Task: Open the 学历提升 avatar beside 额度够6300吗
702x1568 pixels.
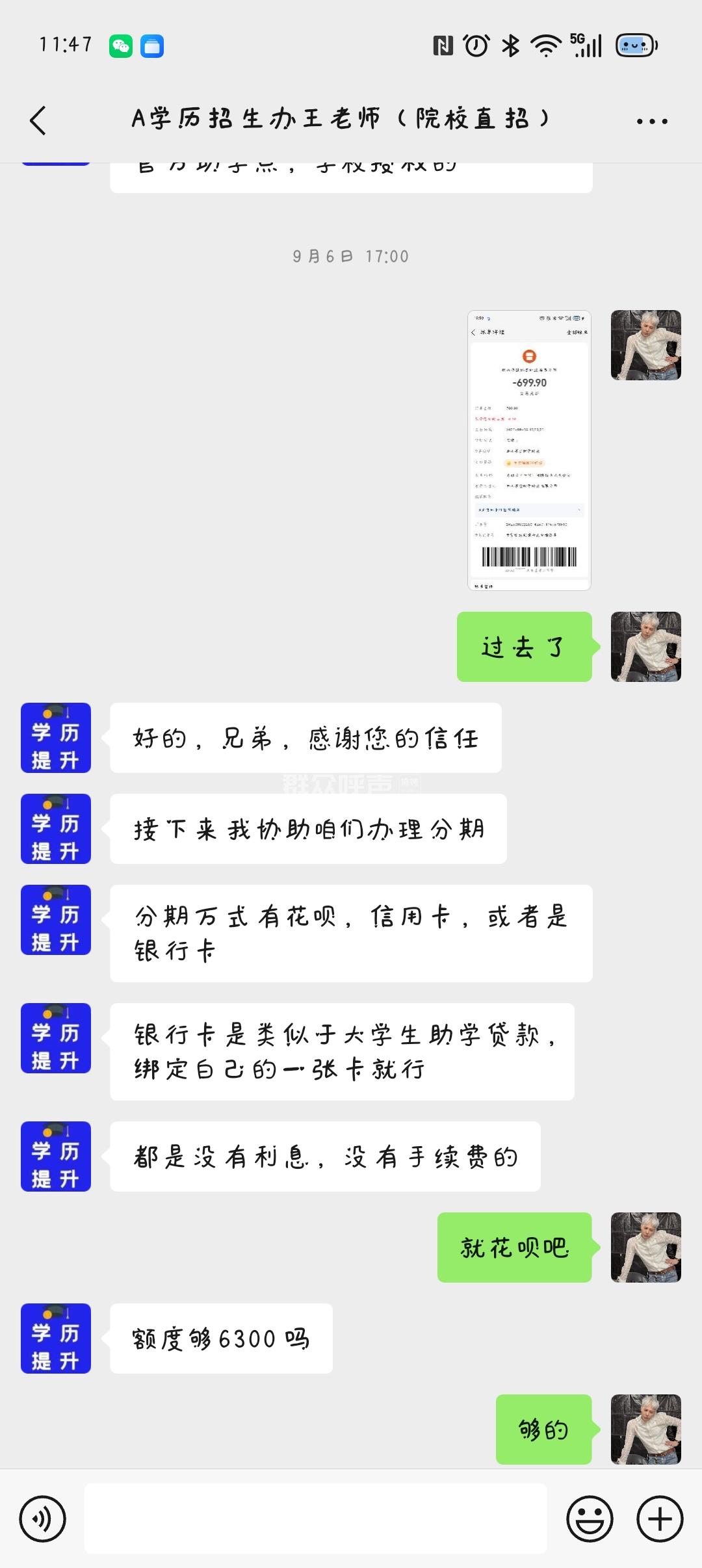Action: [56, 1339]
